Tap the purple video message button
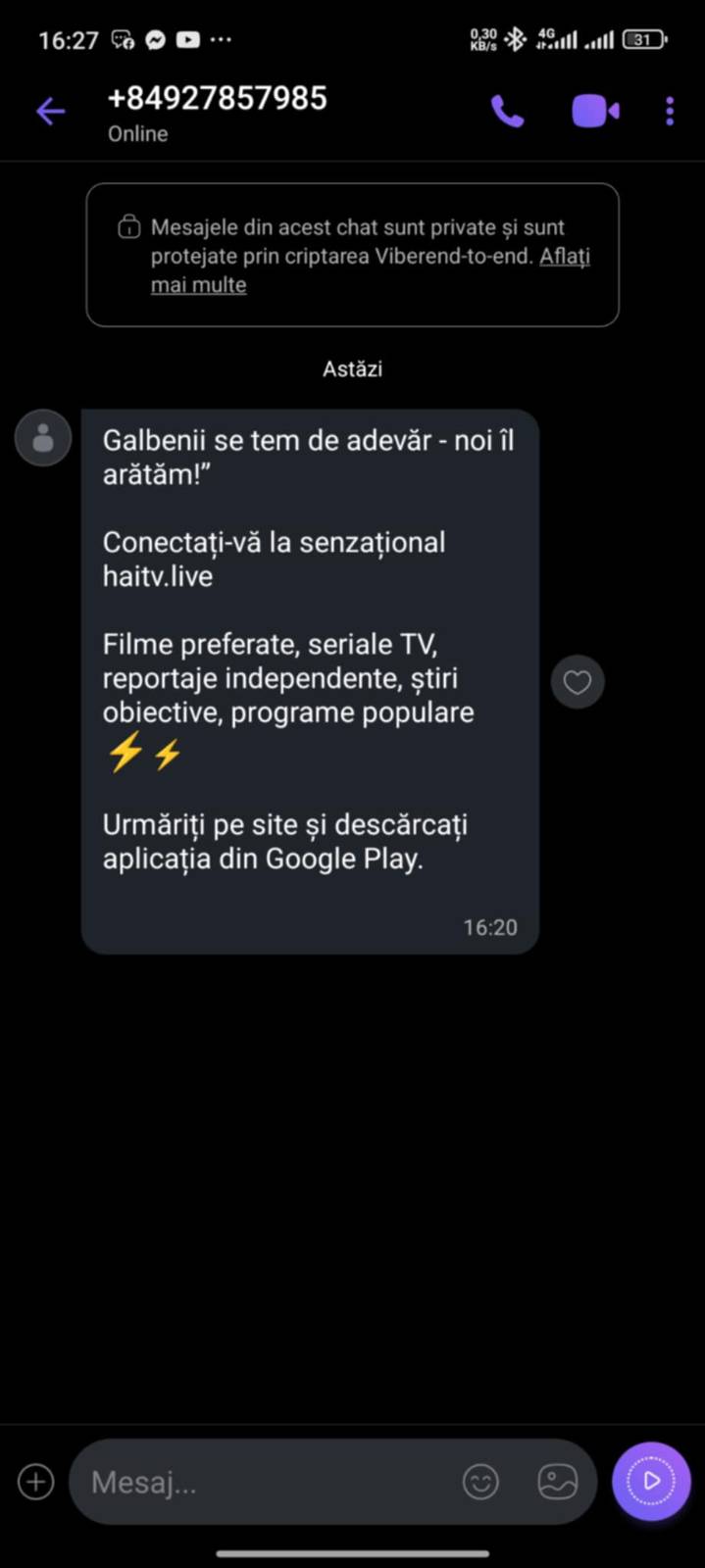 coord(651,1481)
